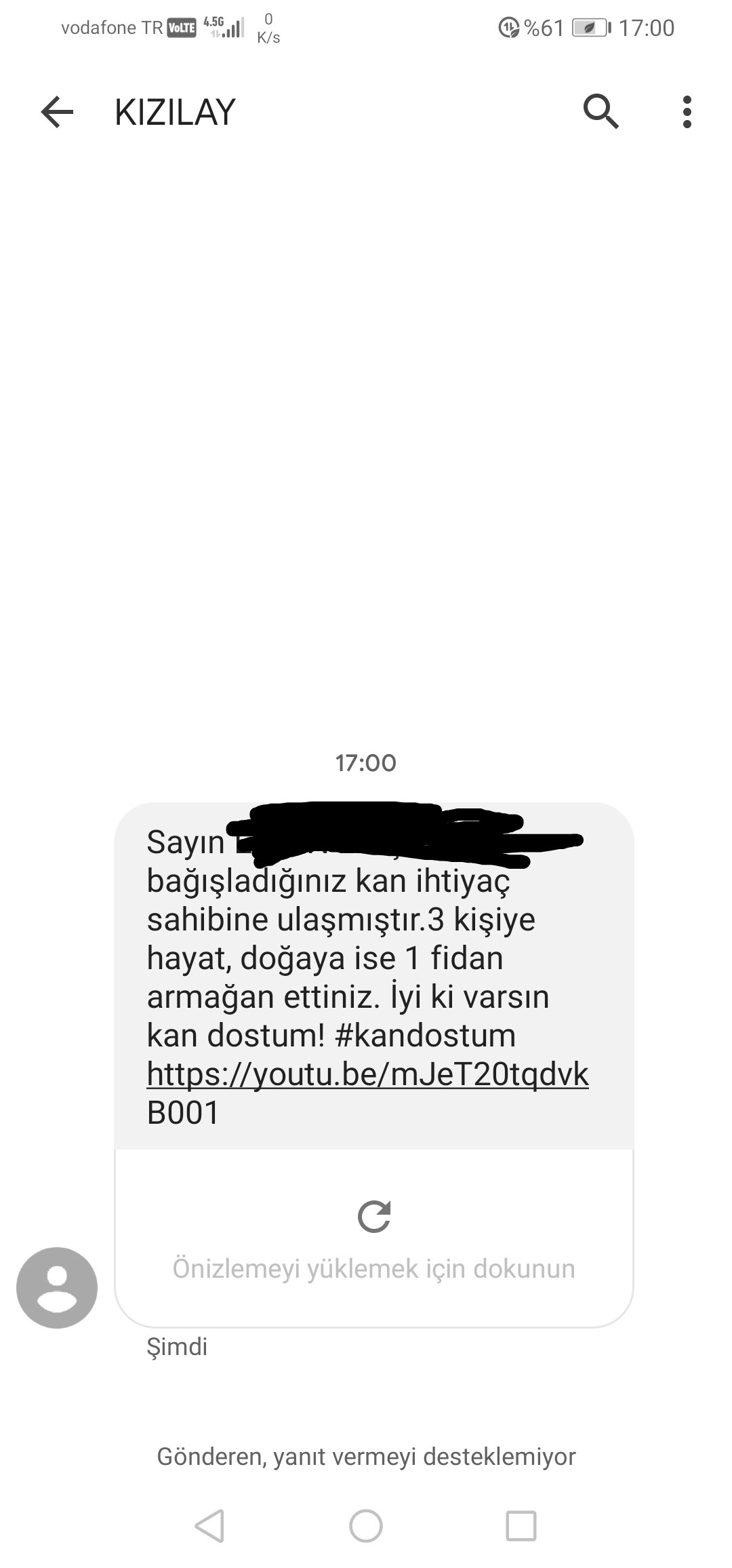Load the link preview
Screen dimensions: 732x1568
373,1238
